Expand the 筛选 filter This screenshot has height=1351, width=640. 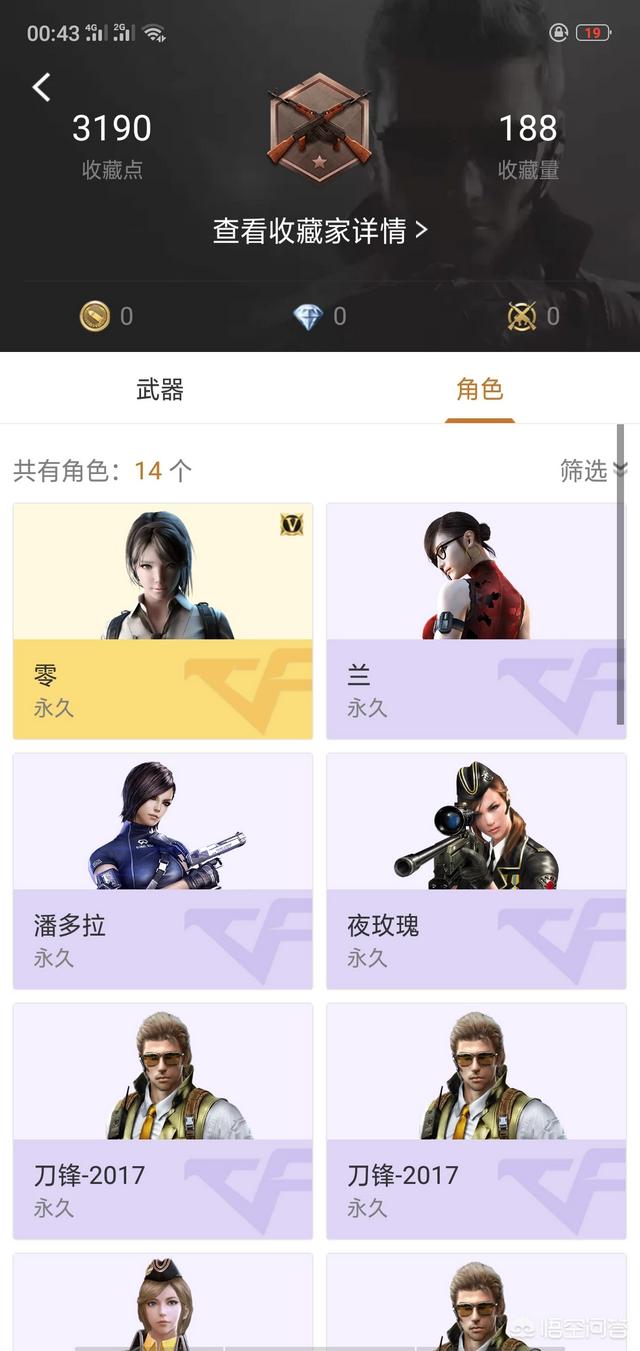tap(592, 470)
